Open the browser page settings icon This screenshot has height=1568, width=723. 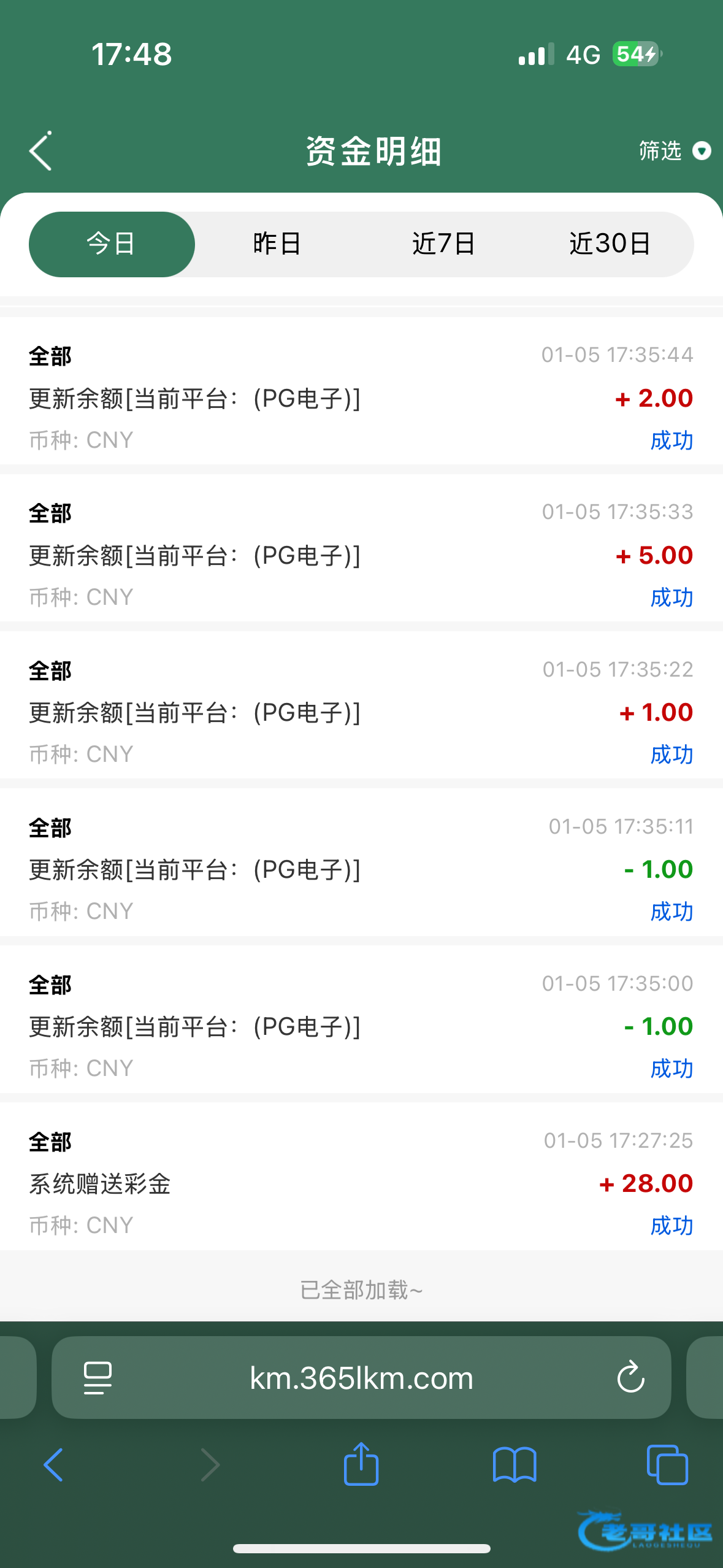tap(98, 1378)
